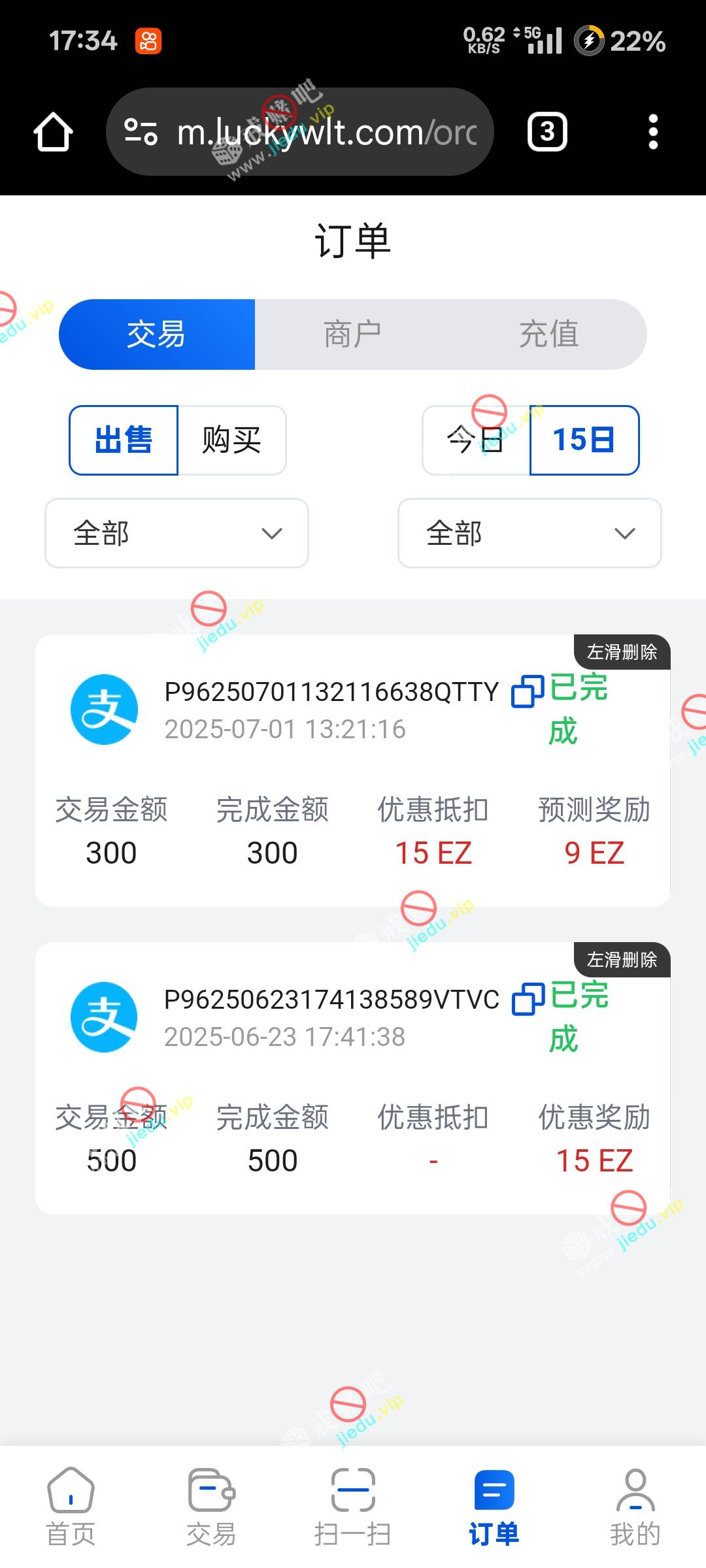Viewport: 706px width, 1568px height.
Task: Copy order number P9625062317413​8589VTVC
Action: pos(528,999)
